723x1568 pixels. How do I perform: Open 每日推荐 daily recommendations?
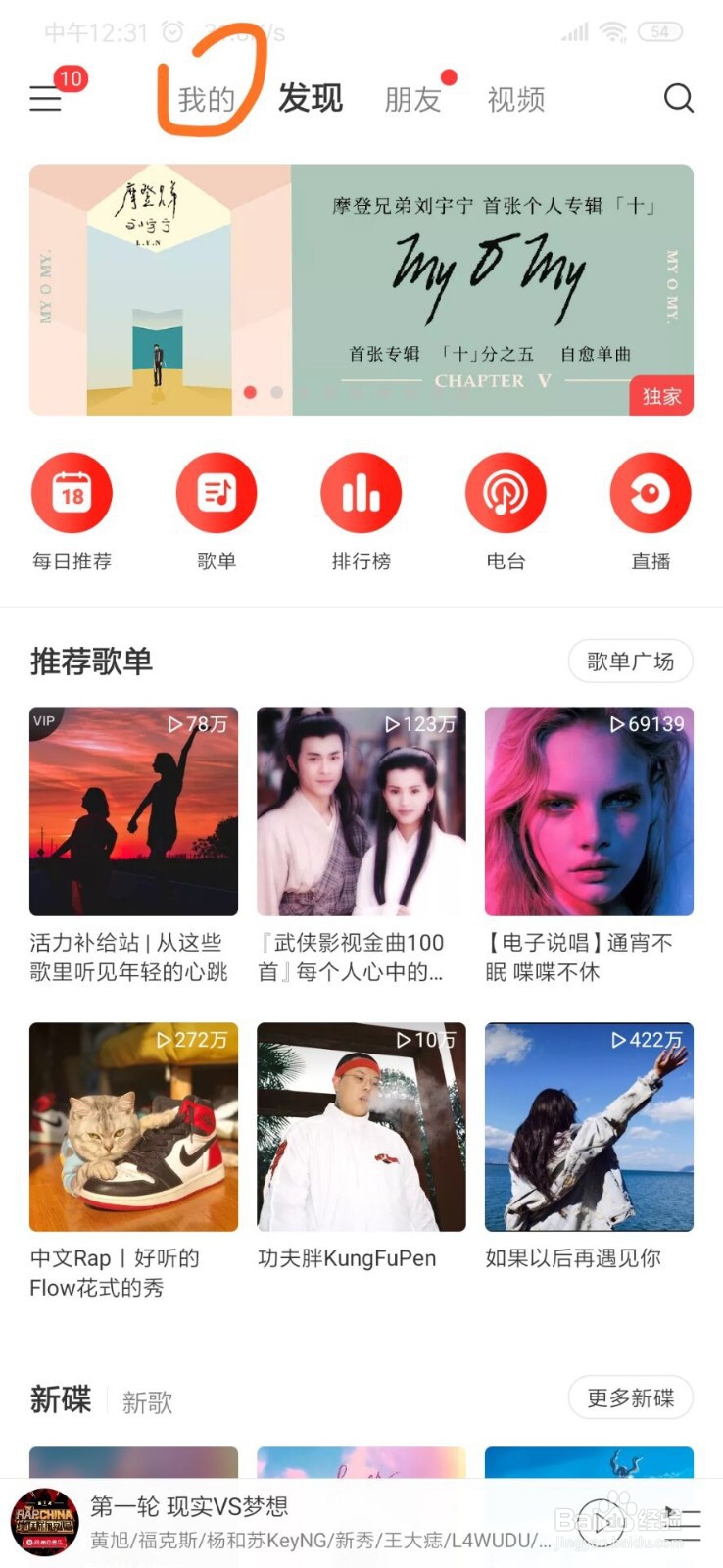pyautogui.click(x=72, y=494)
